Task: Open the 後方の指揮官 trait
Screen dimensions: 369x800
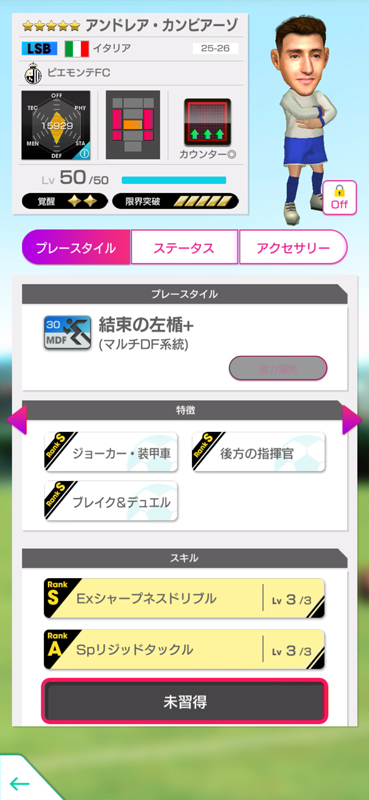Action: tap(259, 452)
